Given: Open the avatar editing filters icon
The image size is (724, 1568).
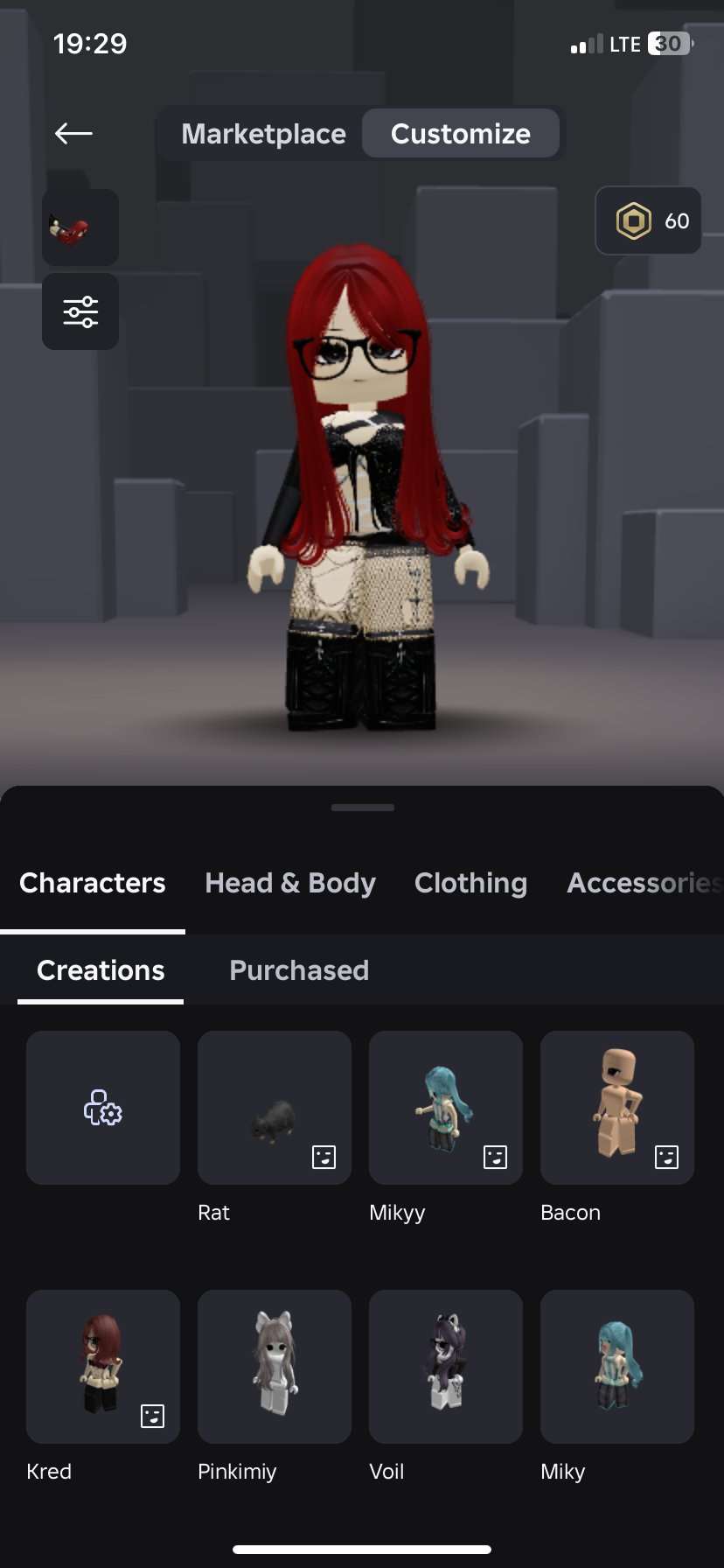Looking at the screenshot, I should 80,311.
